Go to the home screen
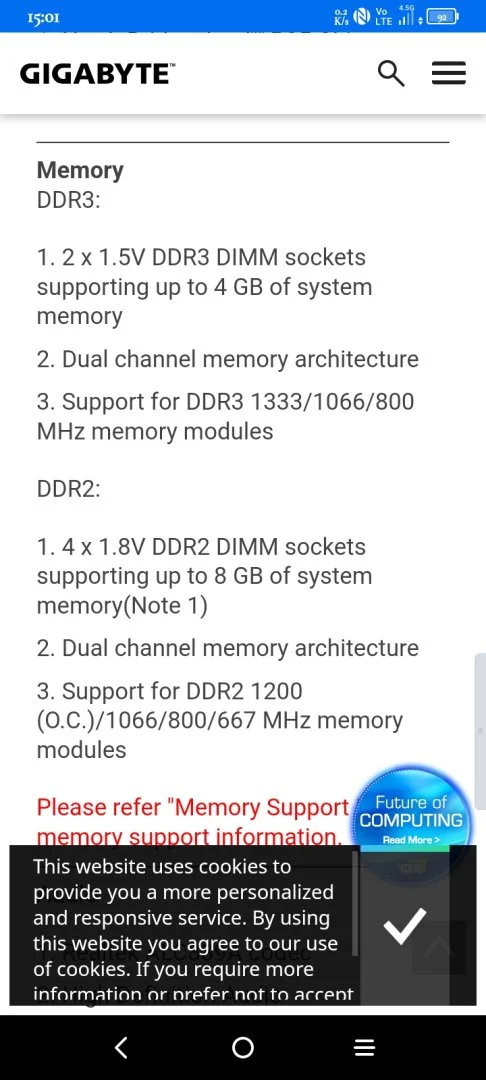The image size is (486, 1080). 243,1048
